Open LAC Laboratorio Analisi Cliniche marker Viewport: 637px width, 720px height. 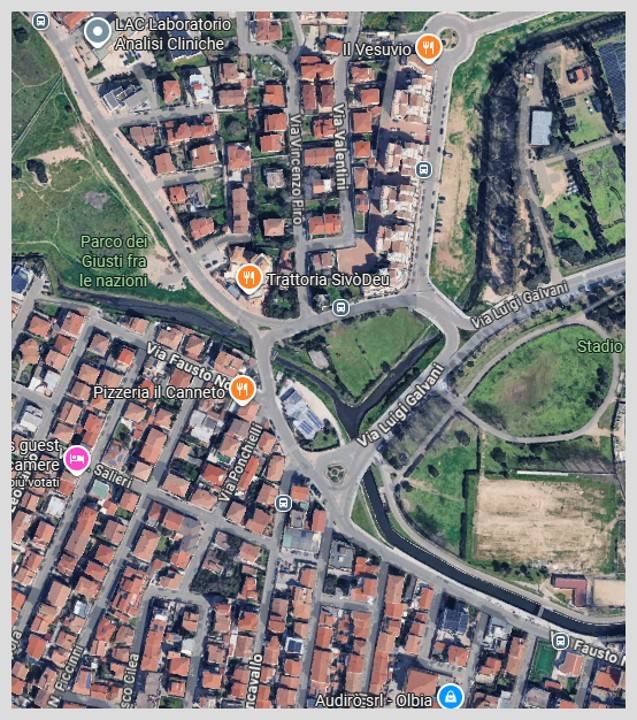coord(96,33)
